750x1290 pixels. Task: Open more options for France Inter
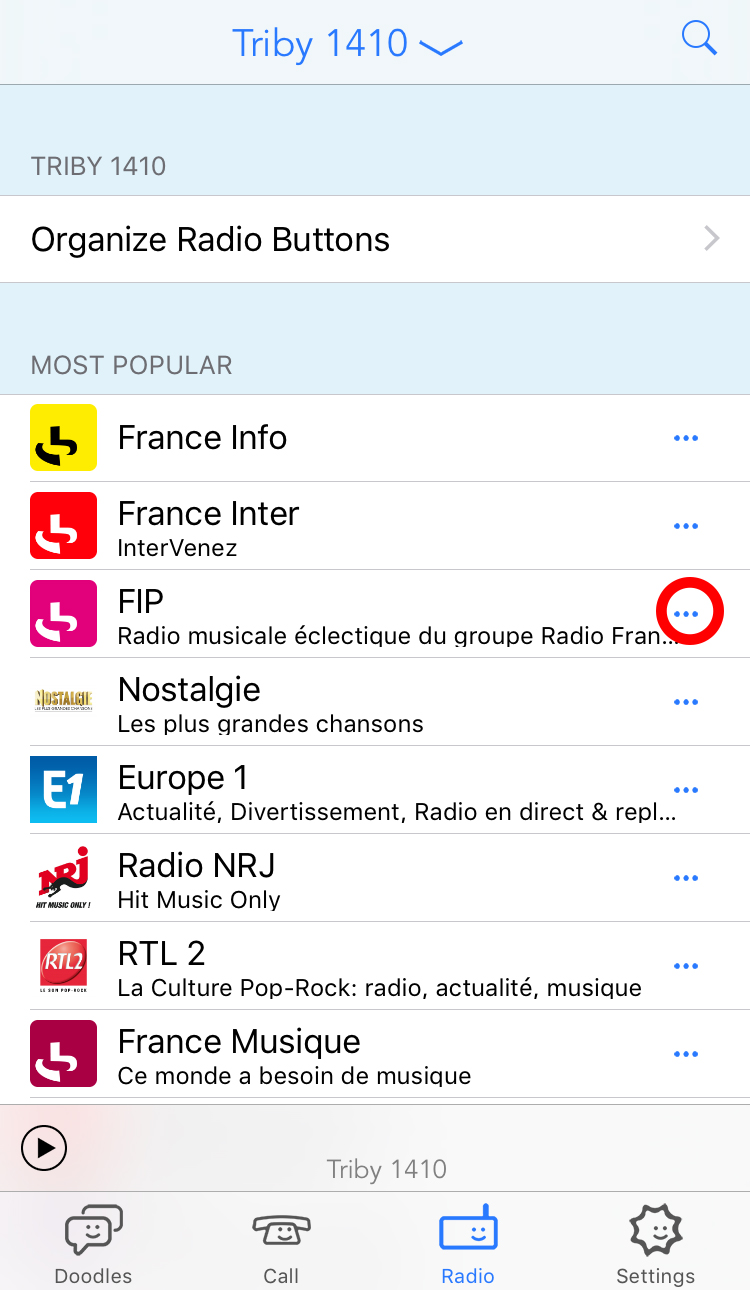686,526
